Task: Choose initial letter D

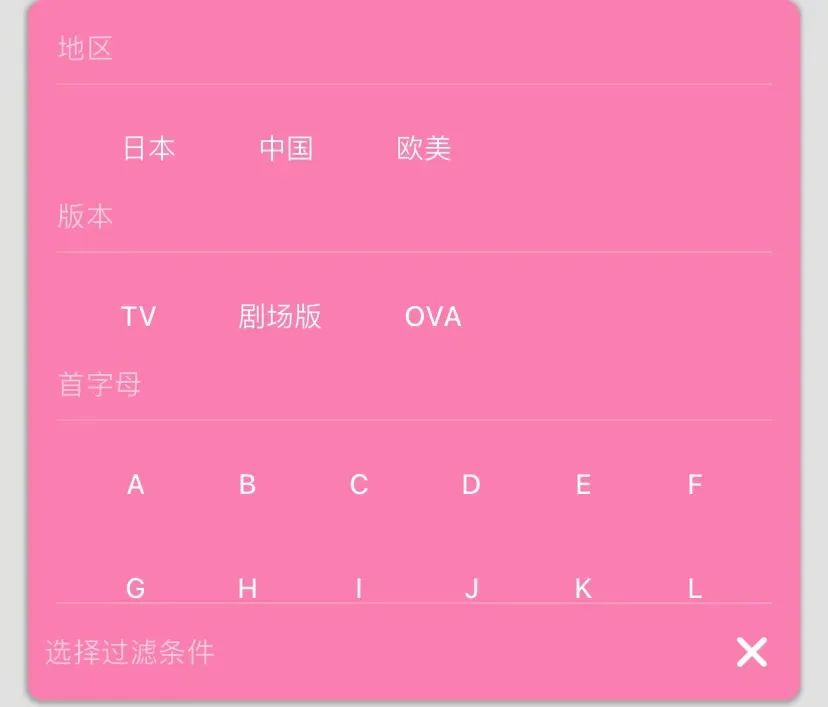Action: (471, 485)
